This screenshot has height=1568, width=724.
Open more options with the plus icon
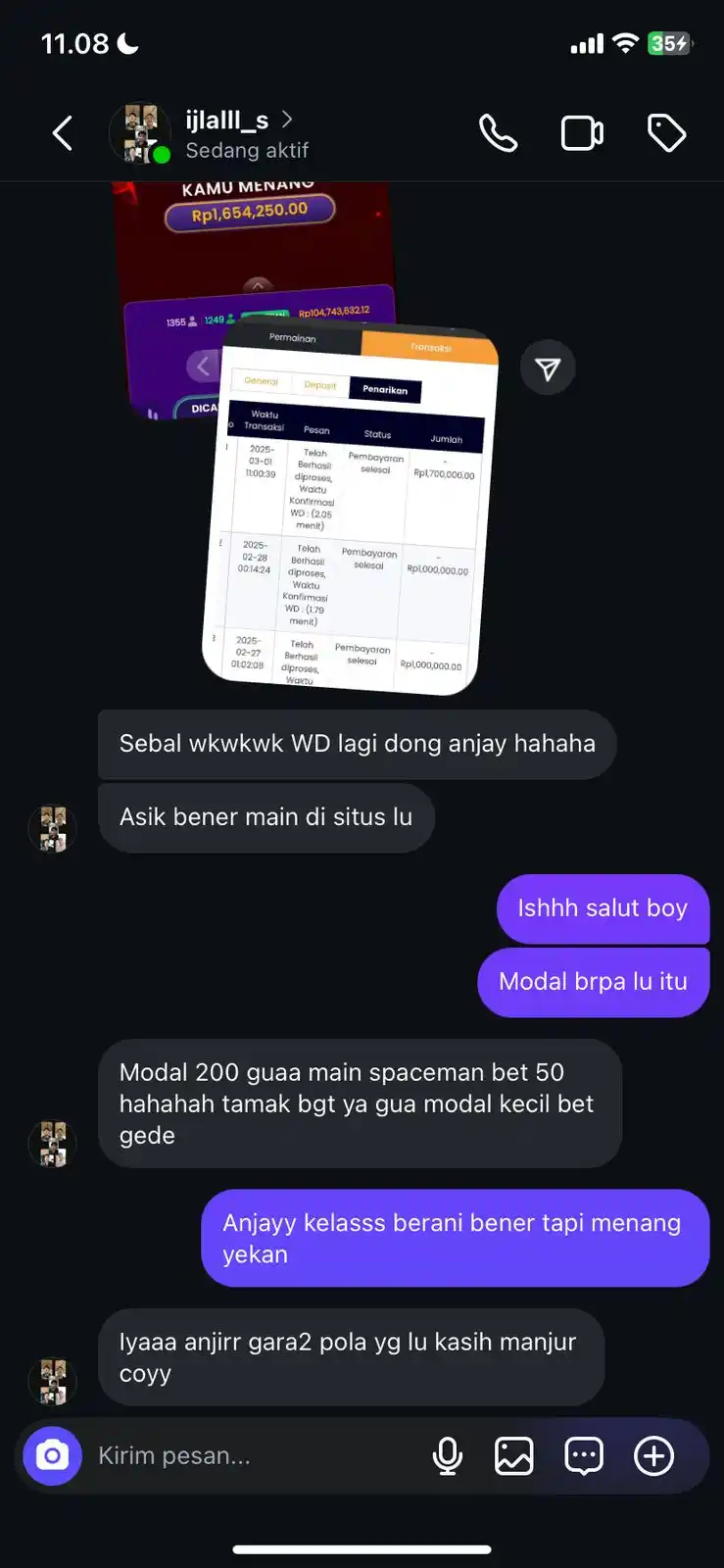[x=653, y=1455]
